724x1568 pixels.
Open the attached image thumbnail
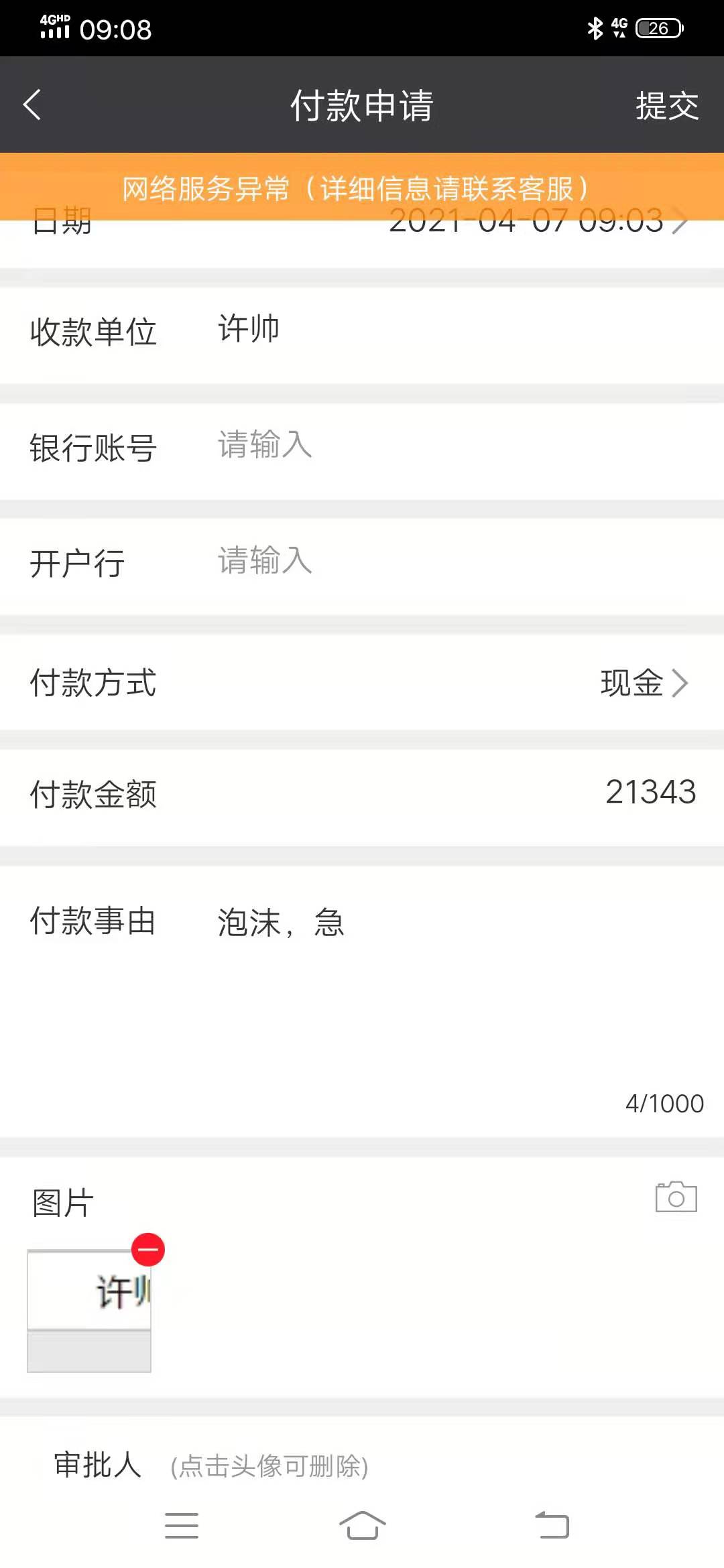click(89, 1311)
